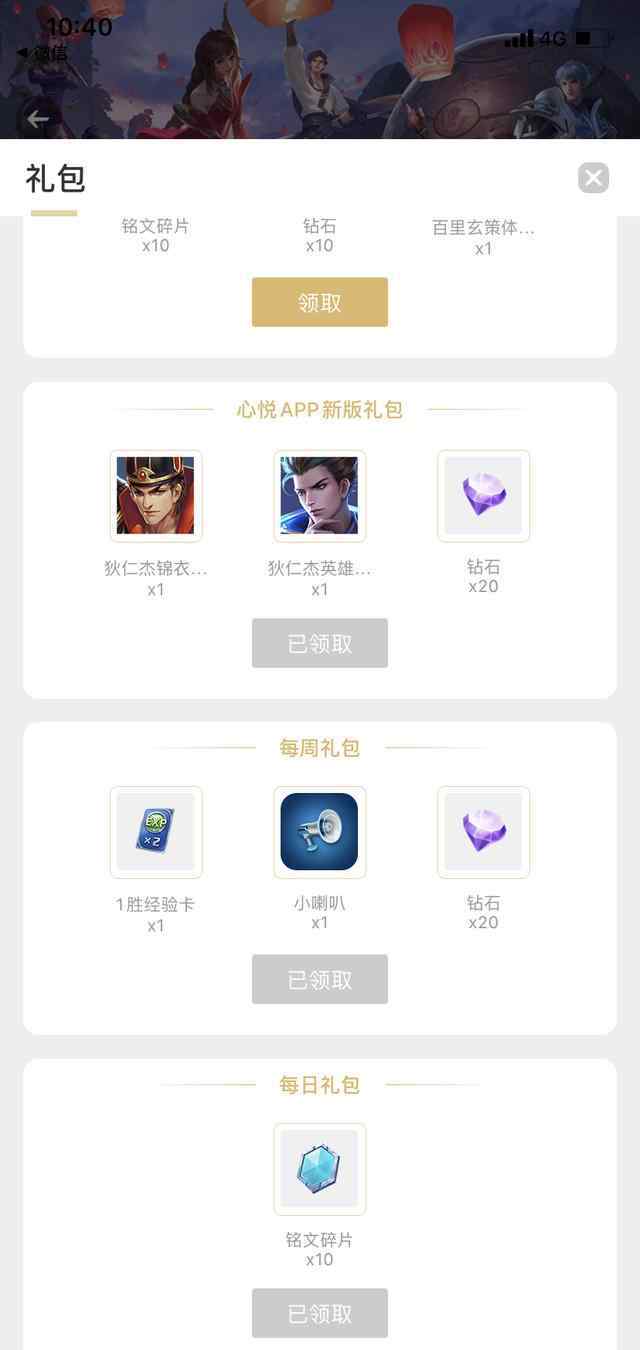Tap 已领取 under 每周礼包
This screenshot has height=1350, width=640.
(320, 979)
